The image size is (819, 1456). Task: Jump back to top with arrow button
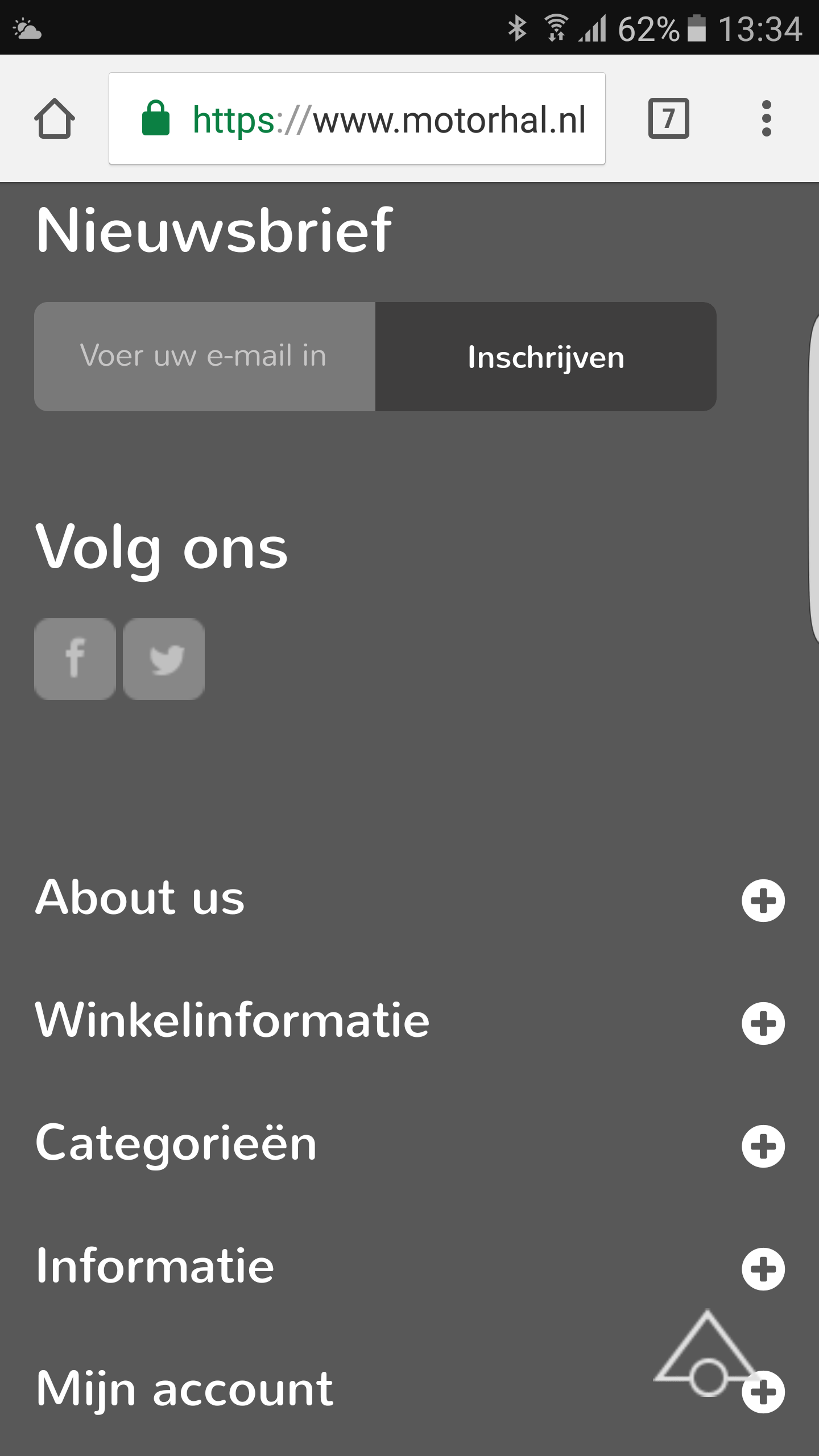705,1354
